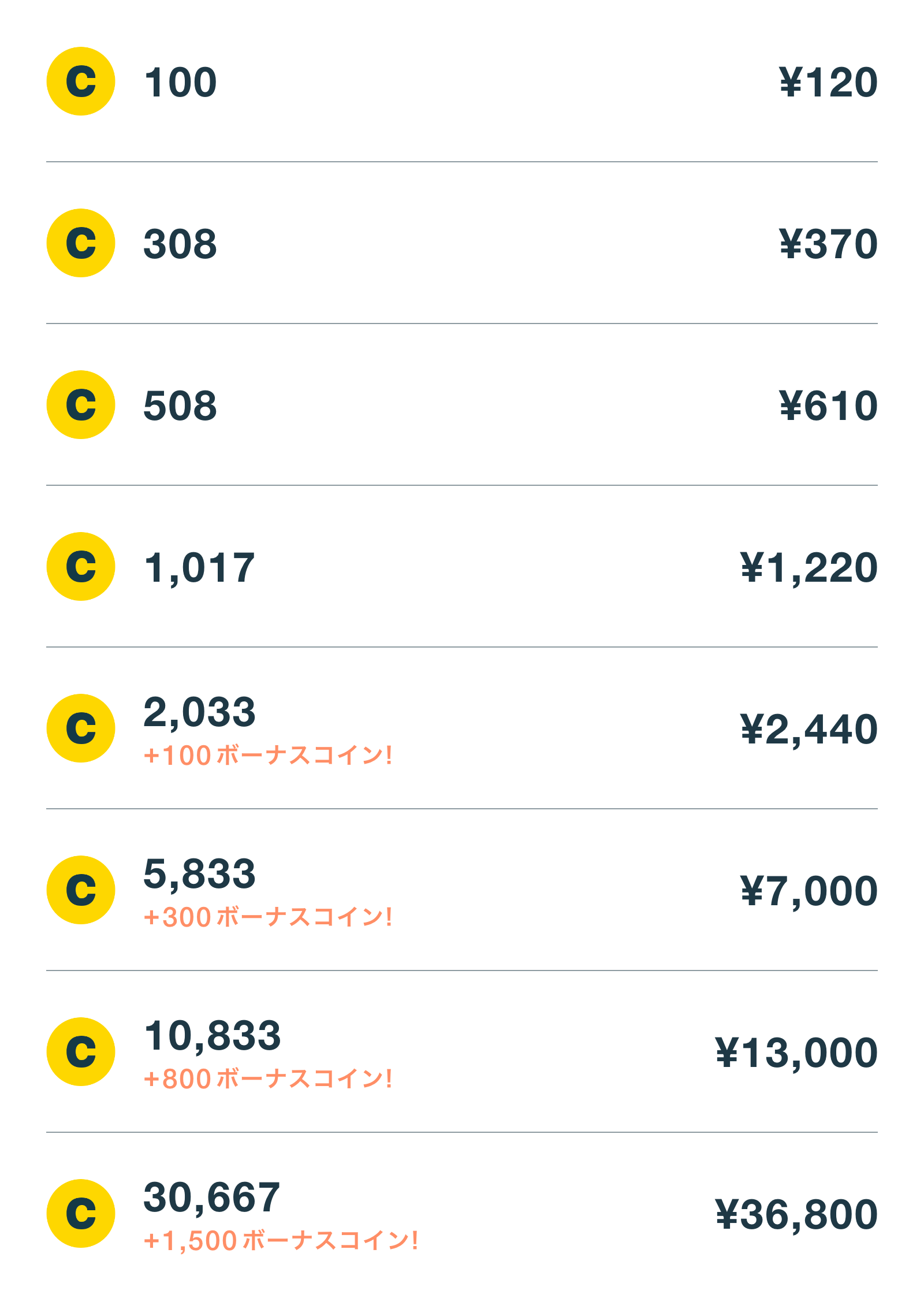Click the coin icon beside 10,833

(81, 1051)
